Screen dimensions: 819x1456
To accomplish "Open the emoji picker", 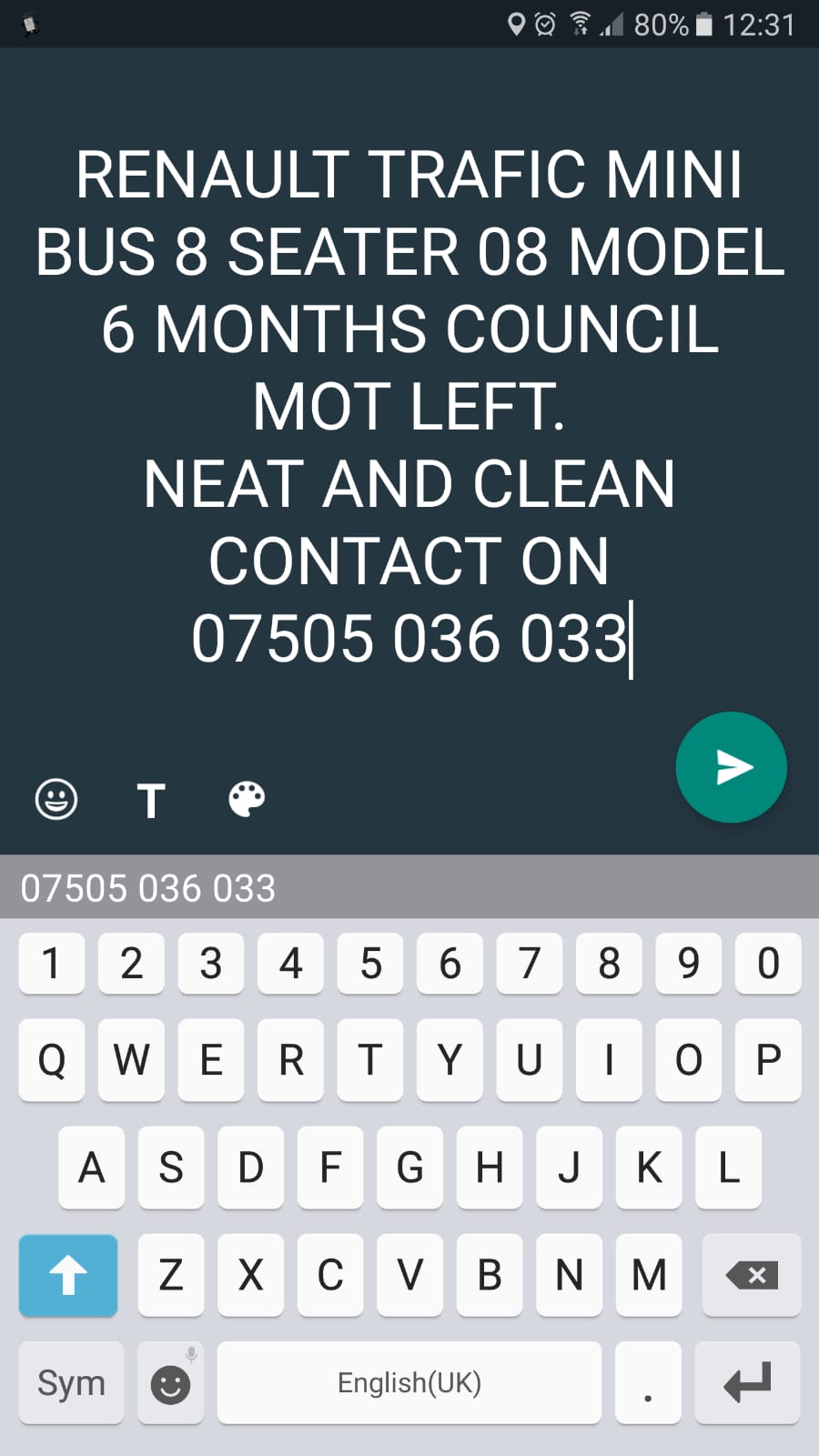I will click(x=56, y=800).
